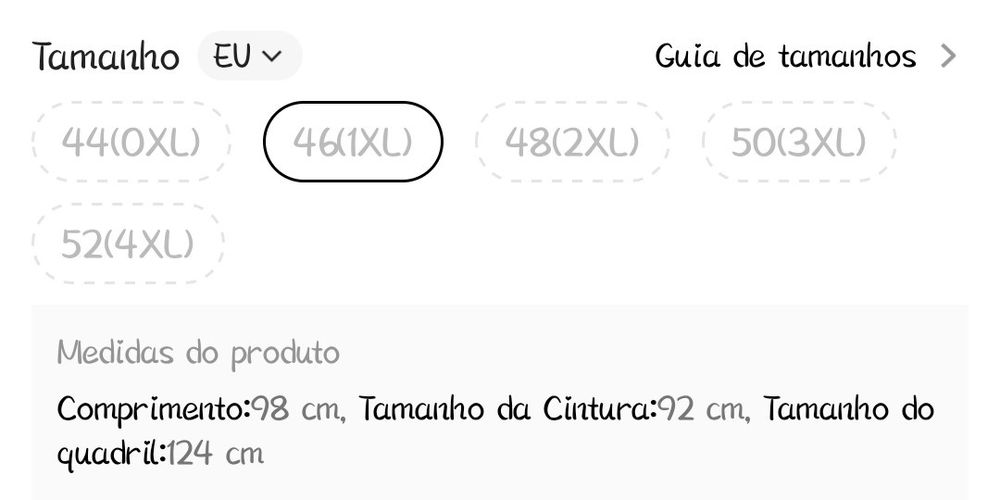Tap the 50(3XL) size option
Screen dimensions: 1000x500
click(798, 143)
